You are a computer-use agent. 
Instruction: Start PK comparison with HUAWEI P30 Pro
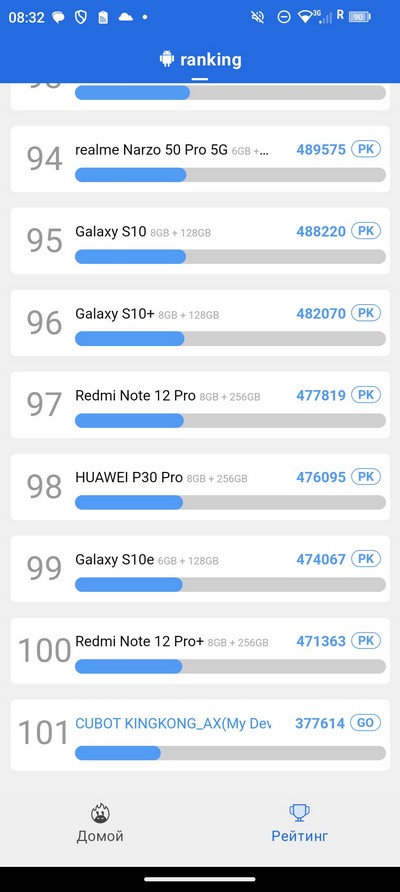[366, 477]
